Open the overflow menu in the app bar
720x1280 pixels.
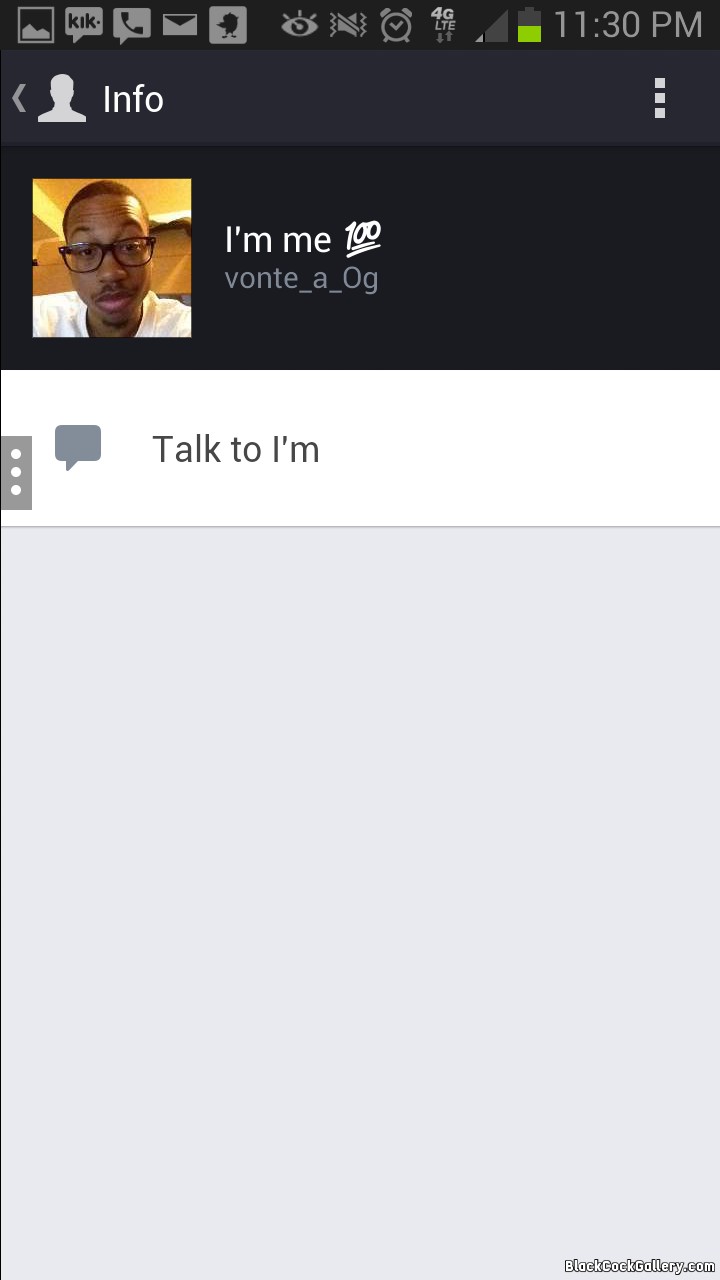(x=659, y=98)
